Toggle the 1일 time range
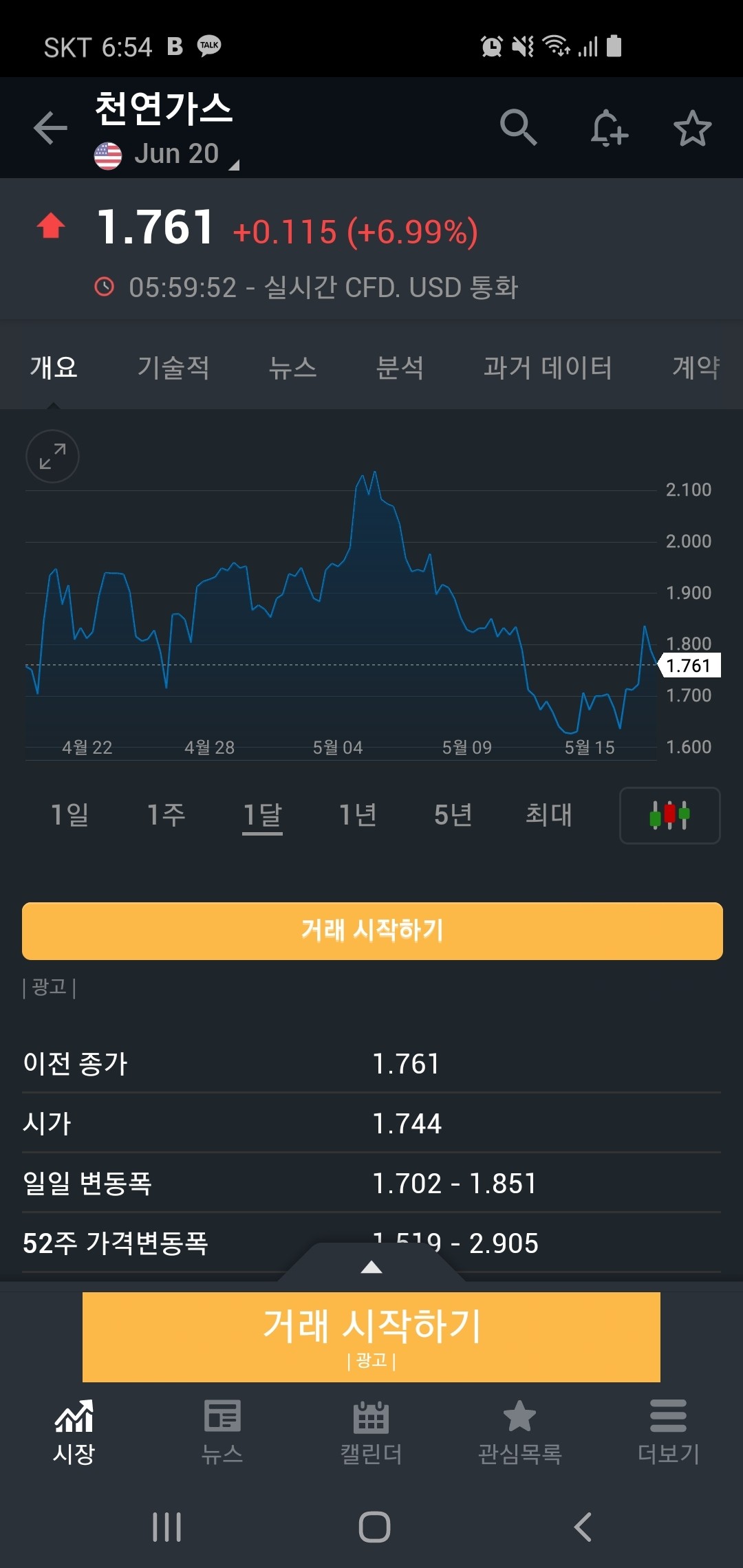 pos(69,814)
